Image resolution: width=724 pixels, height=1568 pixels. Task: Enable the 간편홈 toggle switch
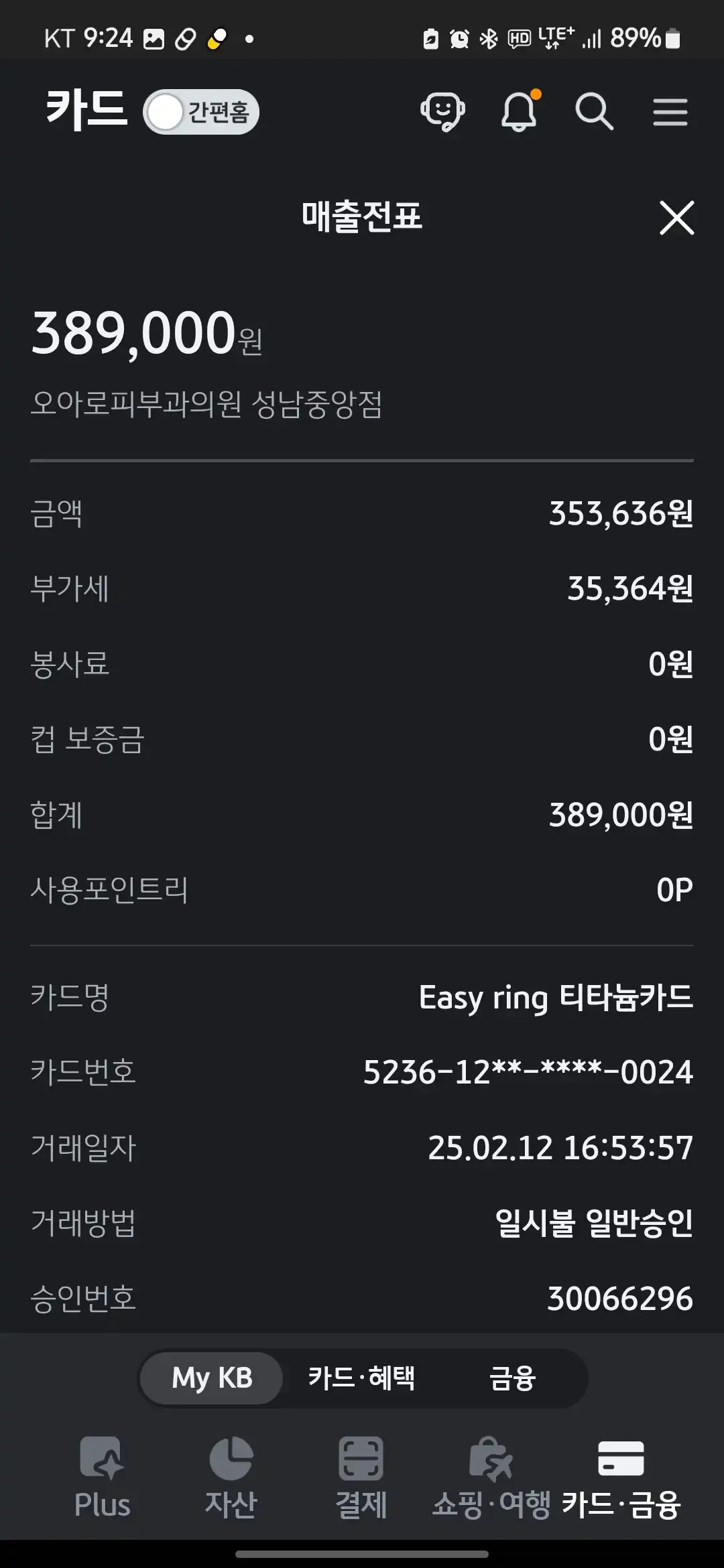200,112
